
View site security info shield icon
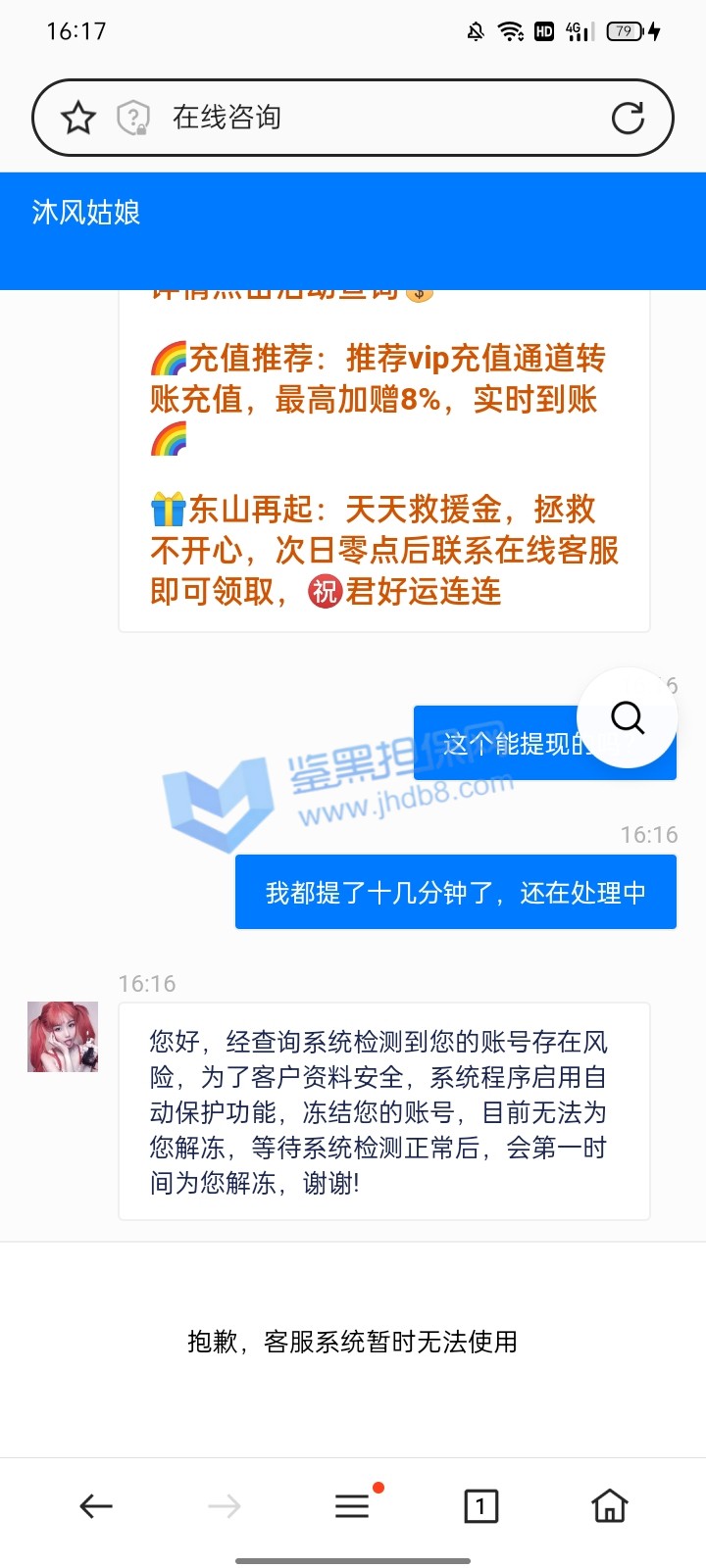coord(132,119)
